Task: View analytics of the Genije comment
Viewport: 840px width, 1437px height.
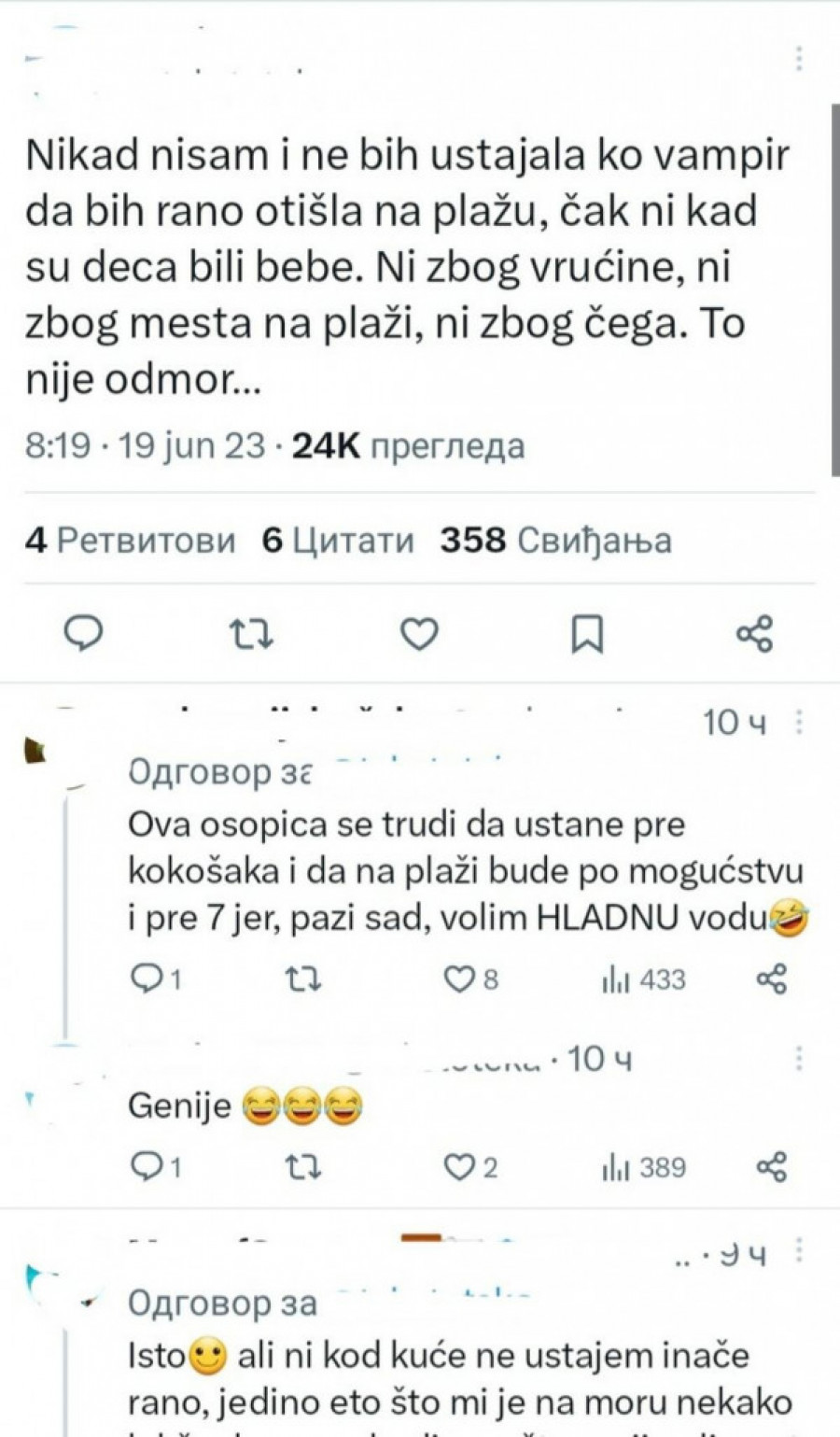Action: tap(644, 1166)
